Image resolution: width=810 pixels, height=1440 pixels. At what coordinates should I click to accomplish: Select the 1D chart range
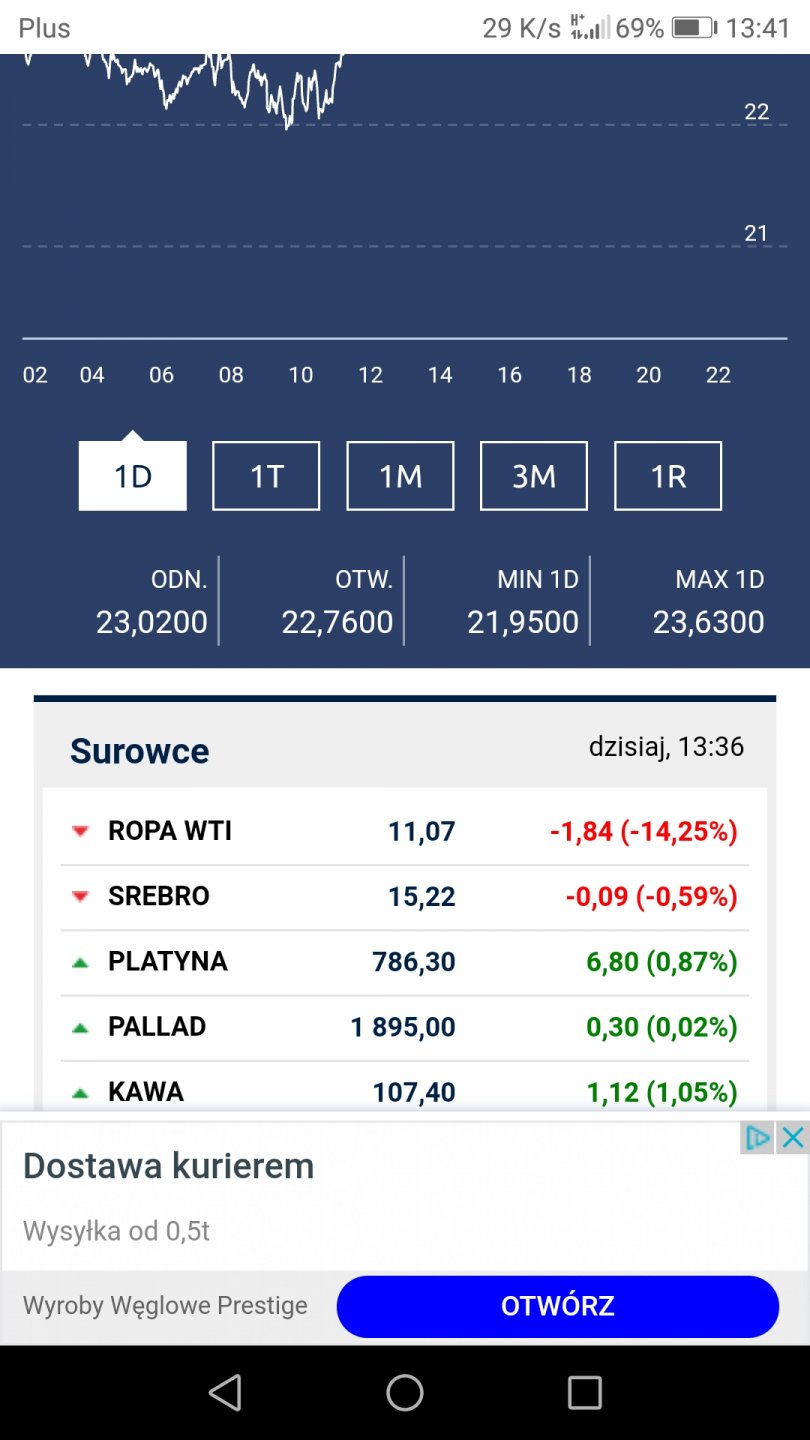(x=133, y=476)
